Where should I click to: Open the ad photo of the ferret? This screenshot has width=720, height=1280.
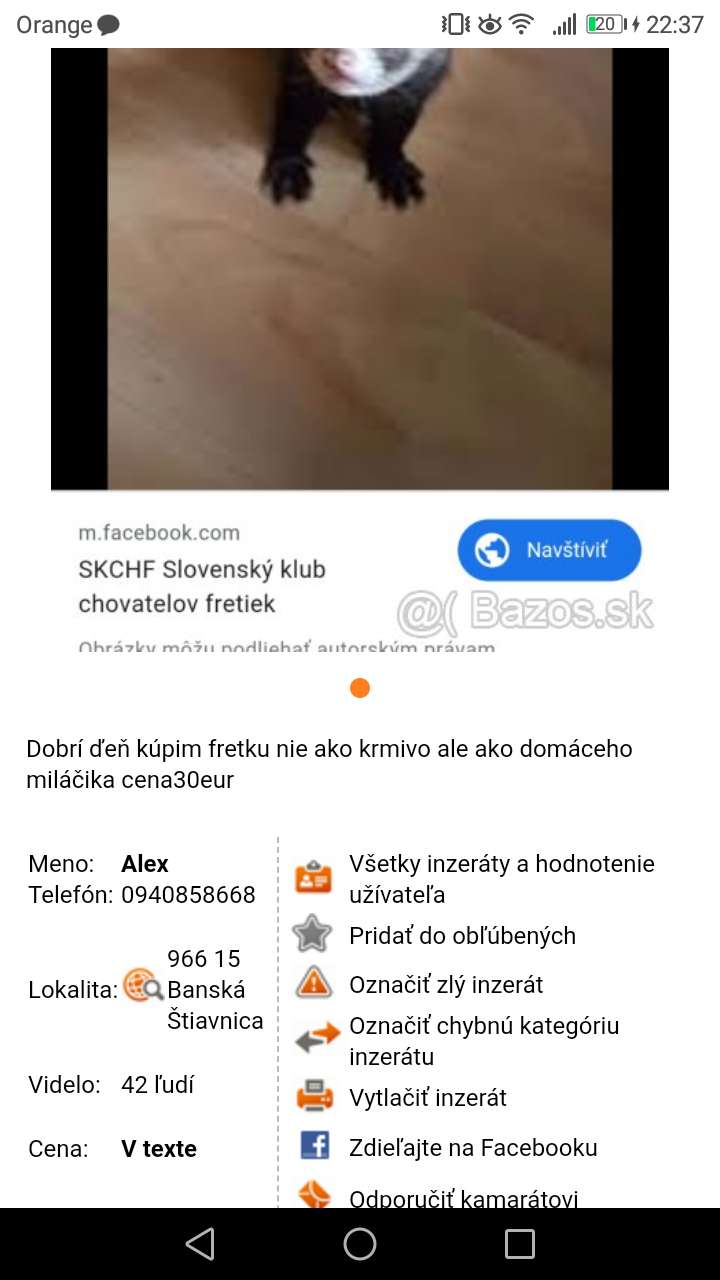click(x=360, y=300)
